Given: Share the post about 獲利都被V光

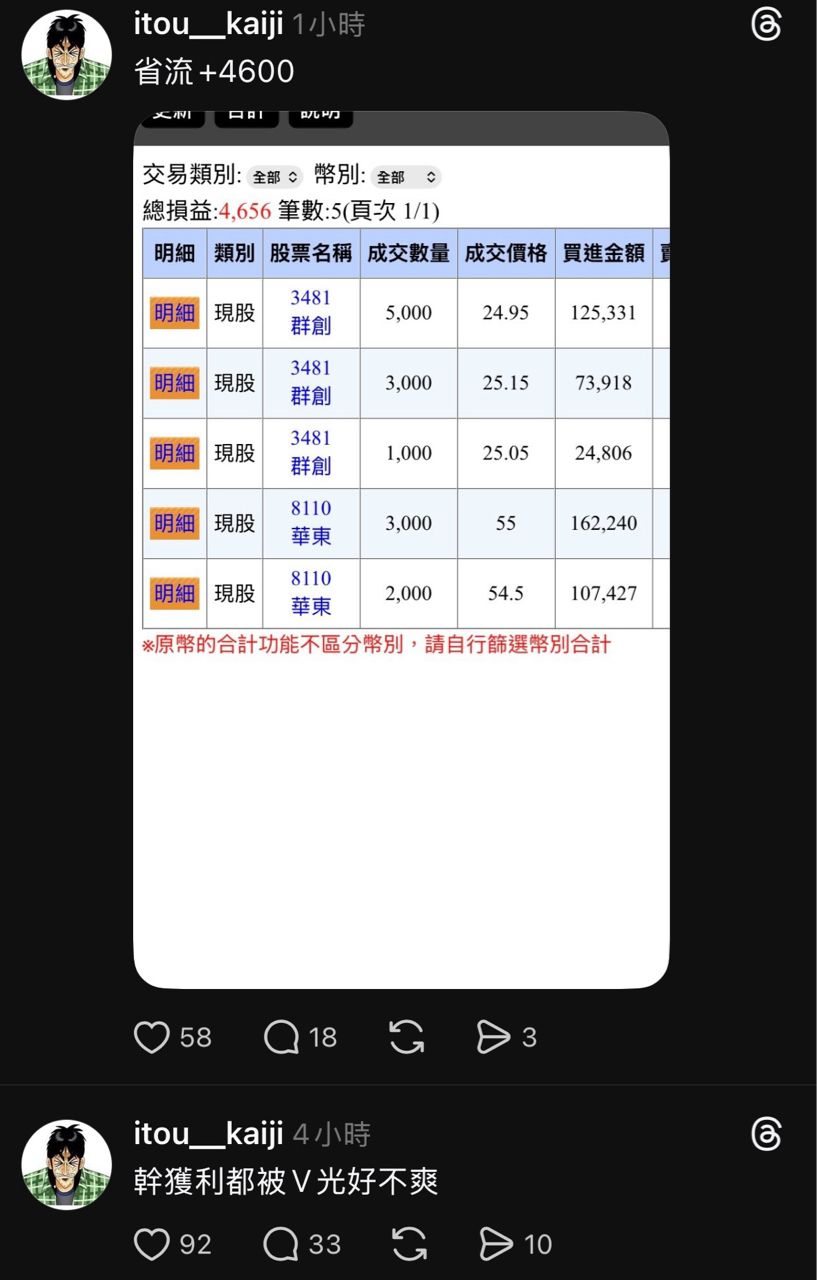Looking at the screenshot, I should (x=496, y=1244).
